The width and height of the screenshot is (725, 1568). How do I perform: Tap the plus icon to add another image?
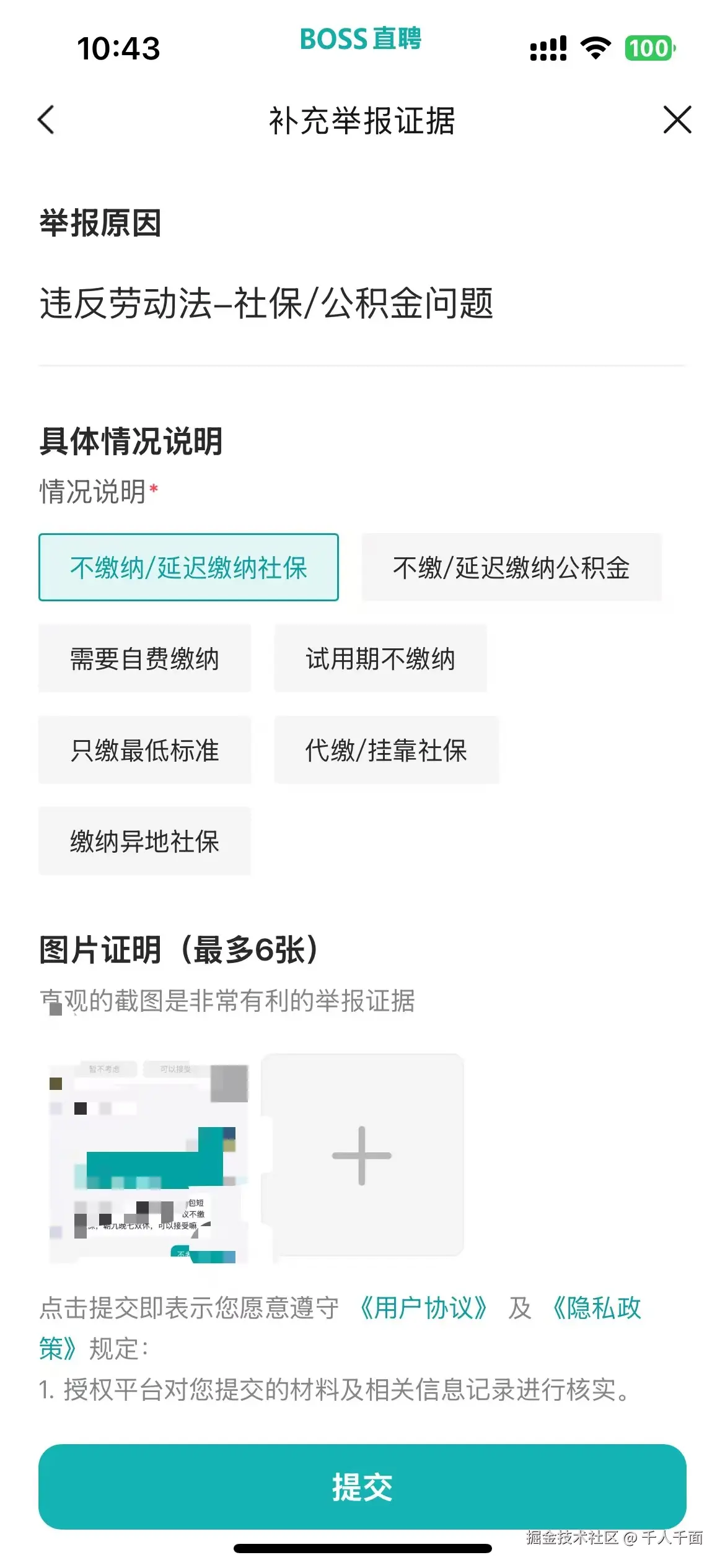[362, 1153]
